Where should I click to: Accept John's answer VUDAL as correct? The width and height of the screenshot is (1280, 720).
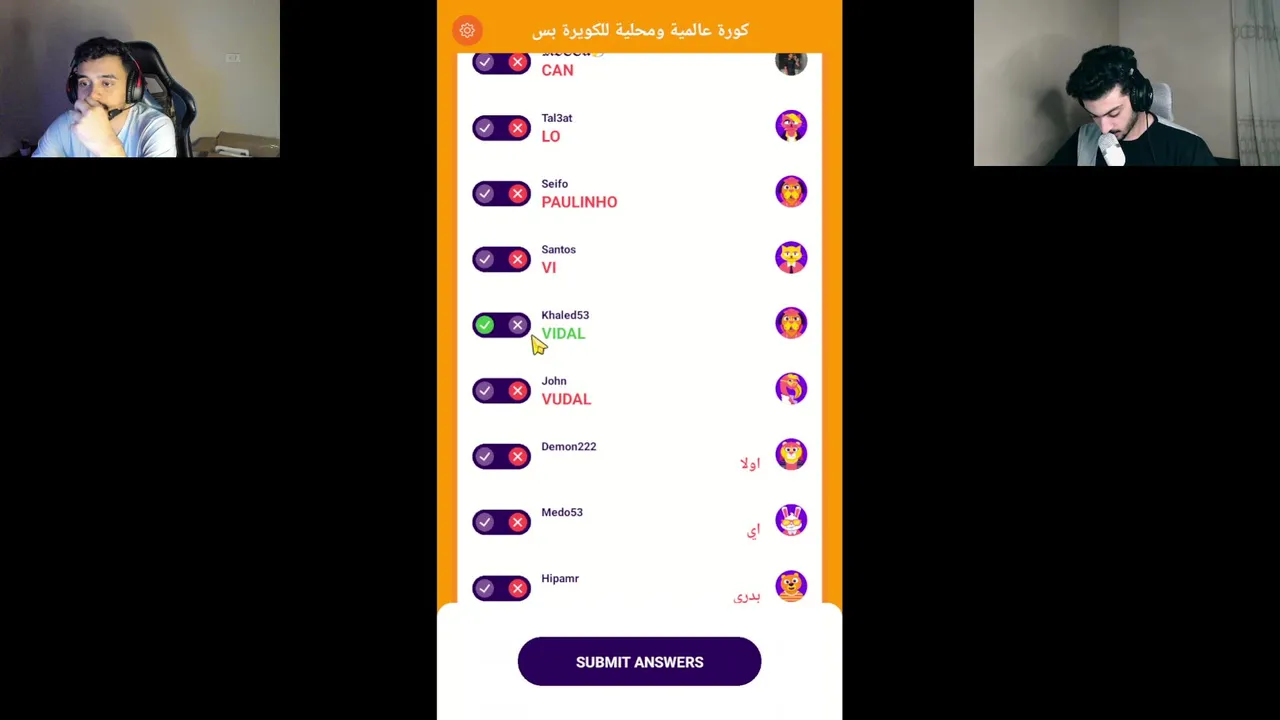pos(485,391)
